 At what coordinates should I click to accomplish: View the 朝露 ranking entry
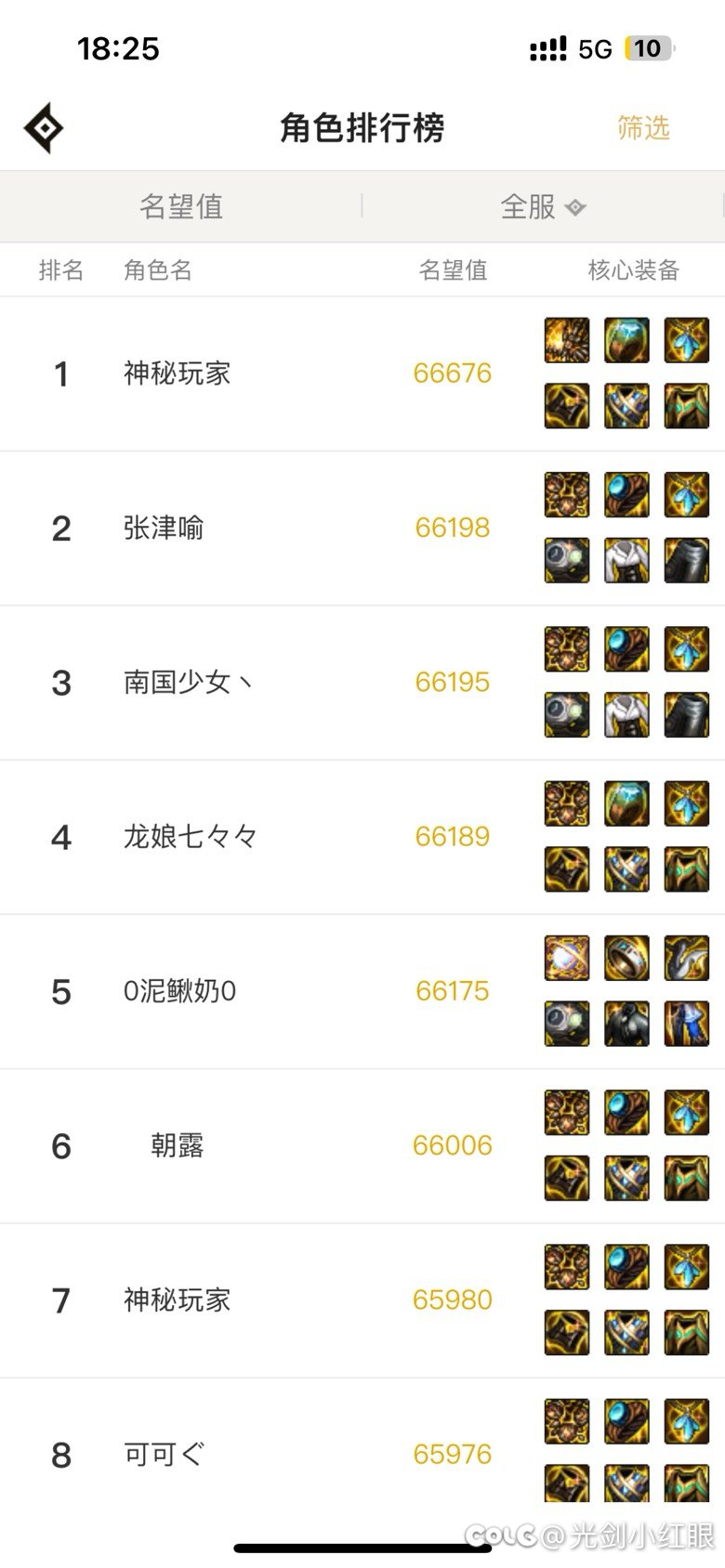click(177, 1145)
